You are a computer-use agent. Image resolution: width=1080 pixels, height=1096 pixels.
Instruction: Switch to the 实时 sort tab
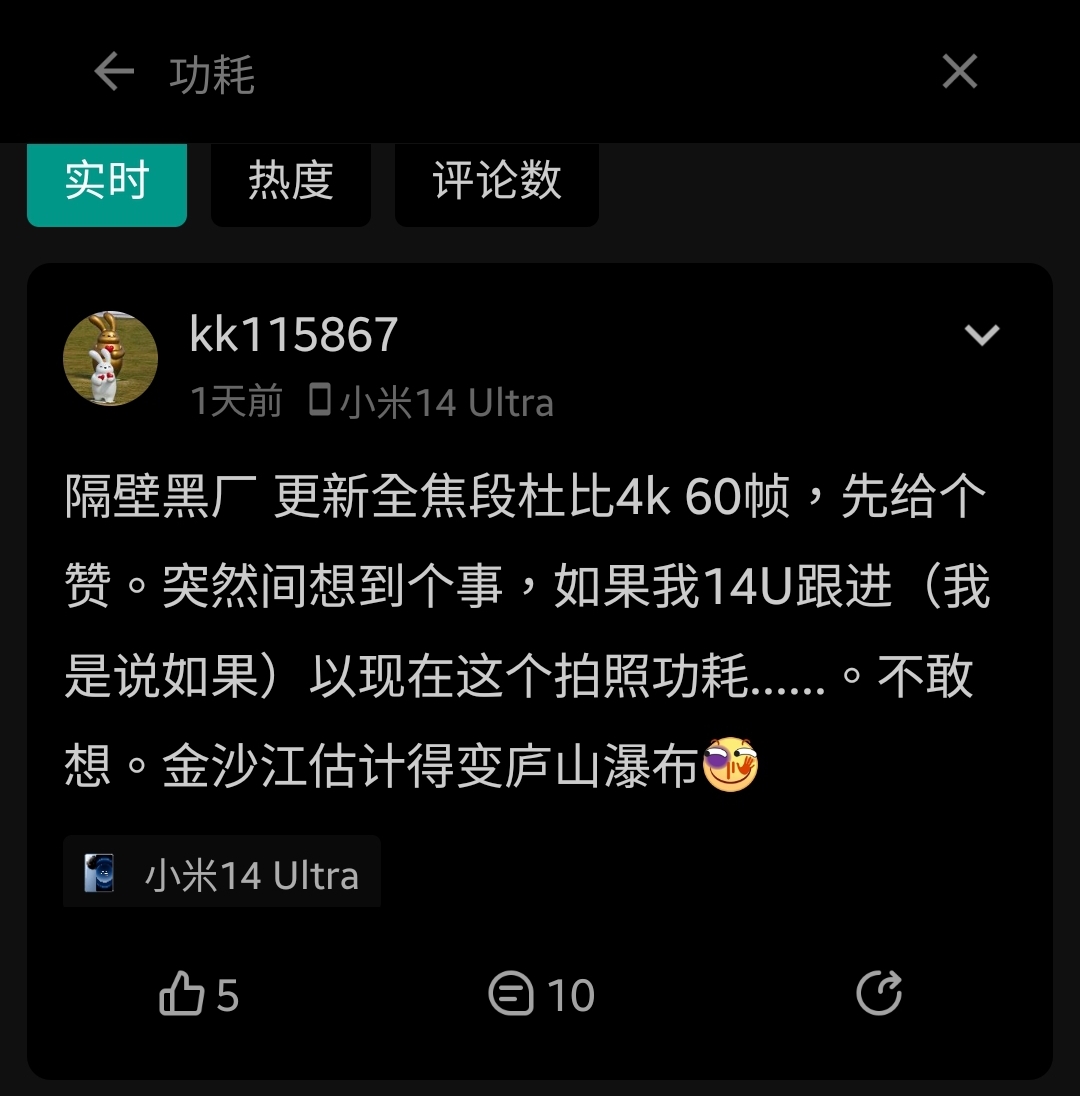pyautogui.click(x=107, y=182)
